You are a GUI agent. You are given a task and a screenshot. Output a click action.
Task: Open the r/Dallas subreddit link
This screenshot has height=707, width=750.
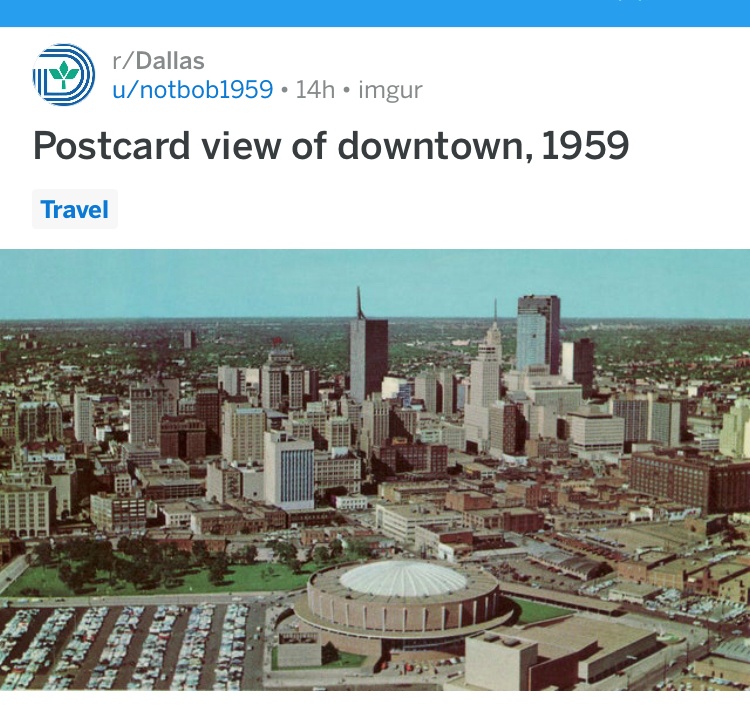pyautogui.click(x=158, y=62)
